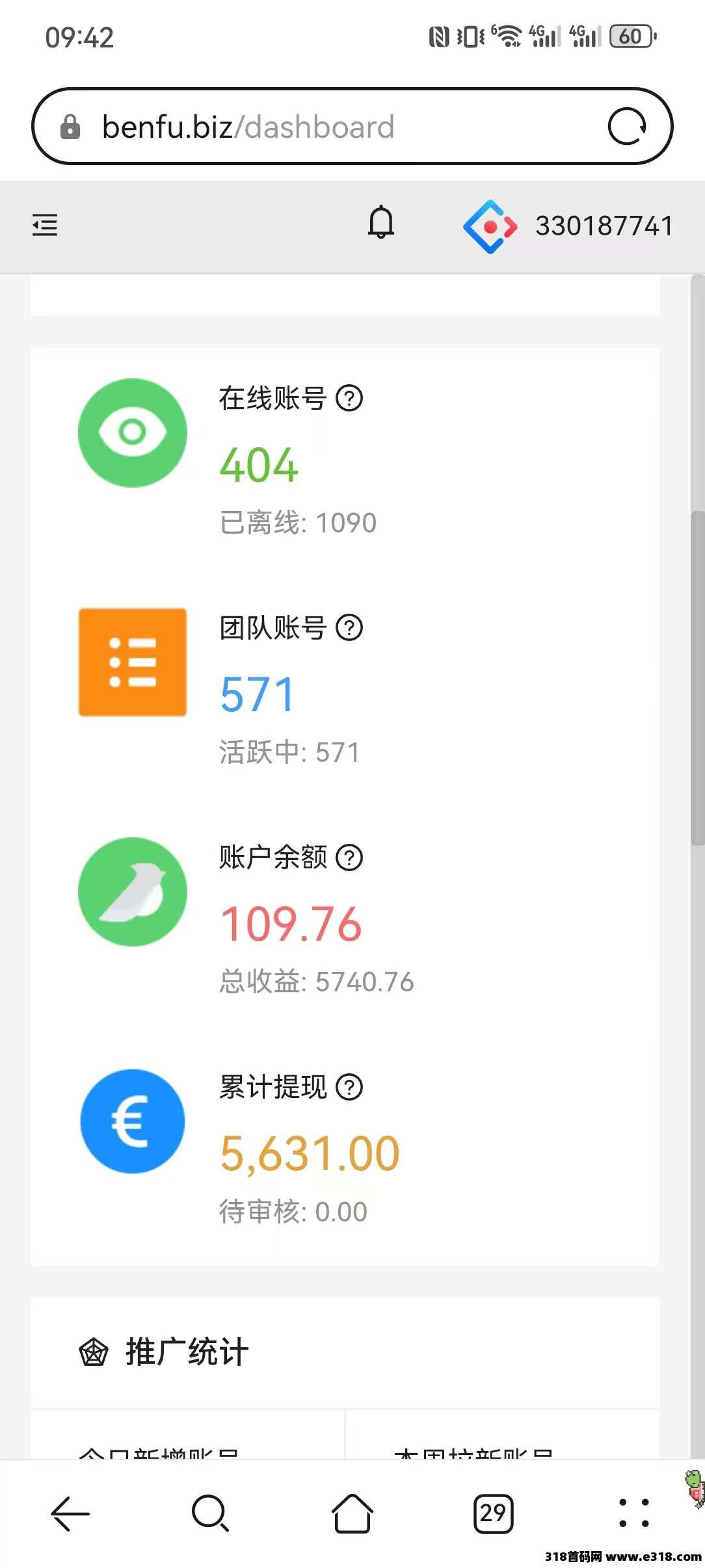
Task: Open the browser four-dot menu
Action: tap(634, 1513)
